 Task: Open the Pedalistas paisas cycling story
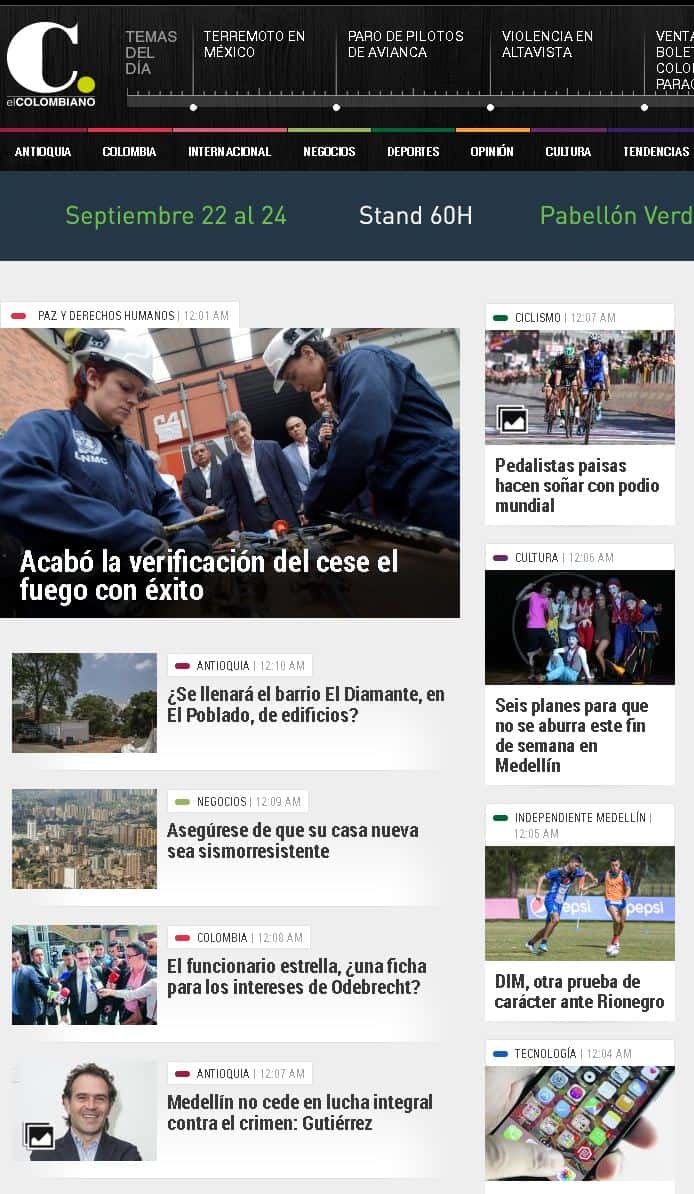tap(577, 485)
